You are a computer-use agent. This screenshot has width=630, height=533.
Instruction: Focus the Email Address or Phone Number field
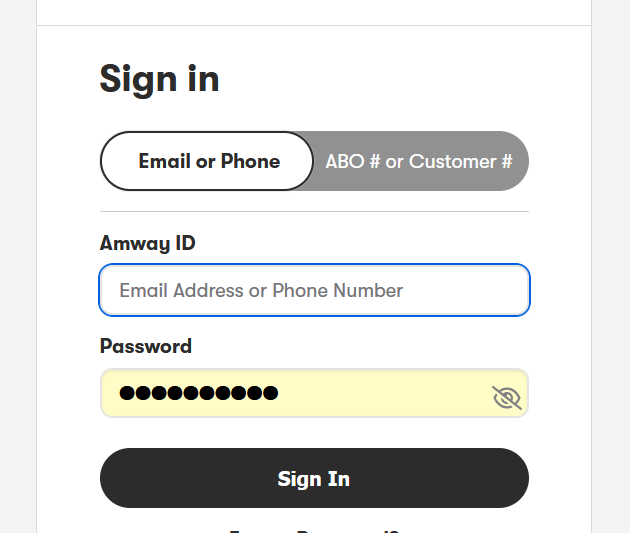[314, 290]
